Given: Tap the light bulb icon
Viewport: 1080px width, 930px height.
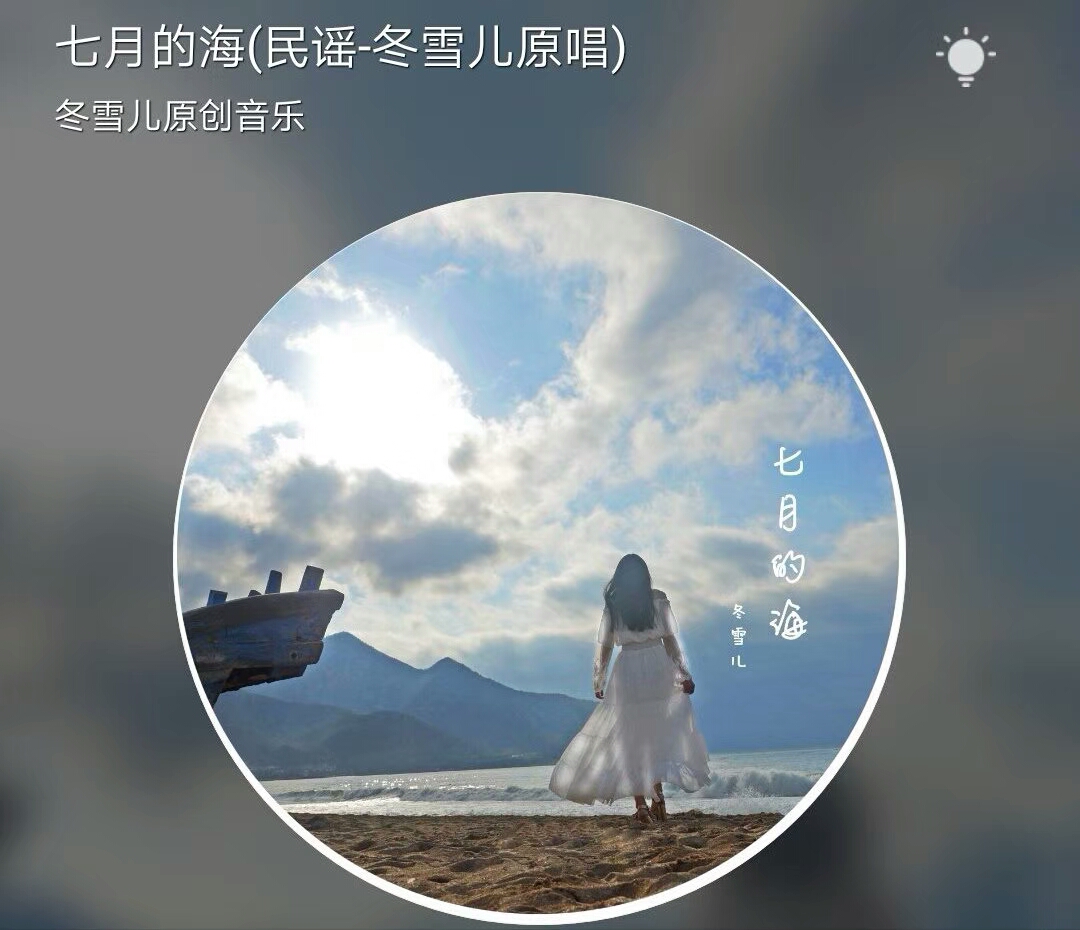Looking at the screenshot, I should click(965, 57).
